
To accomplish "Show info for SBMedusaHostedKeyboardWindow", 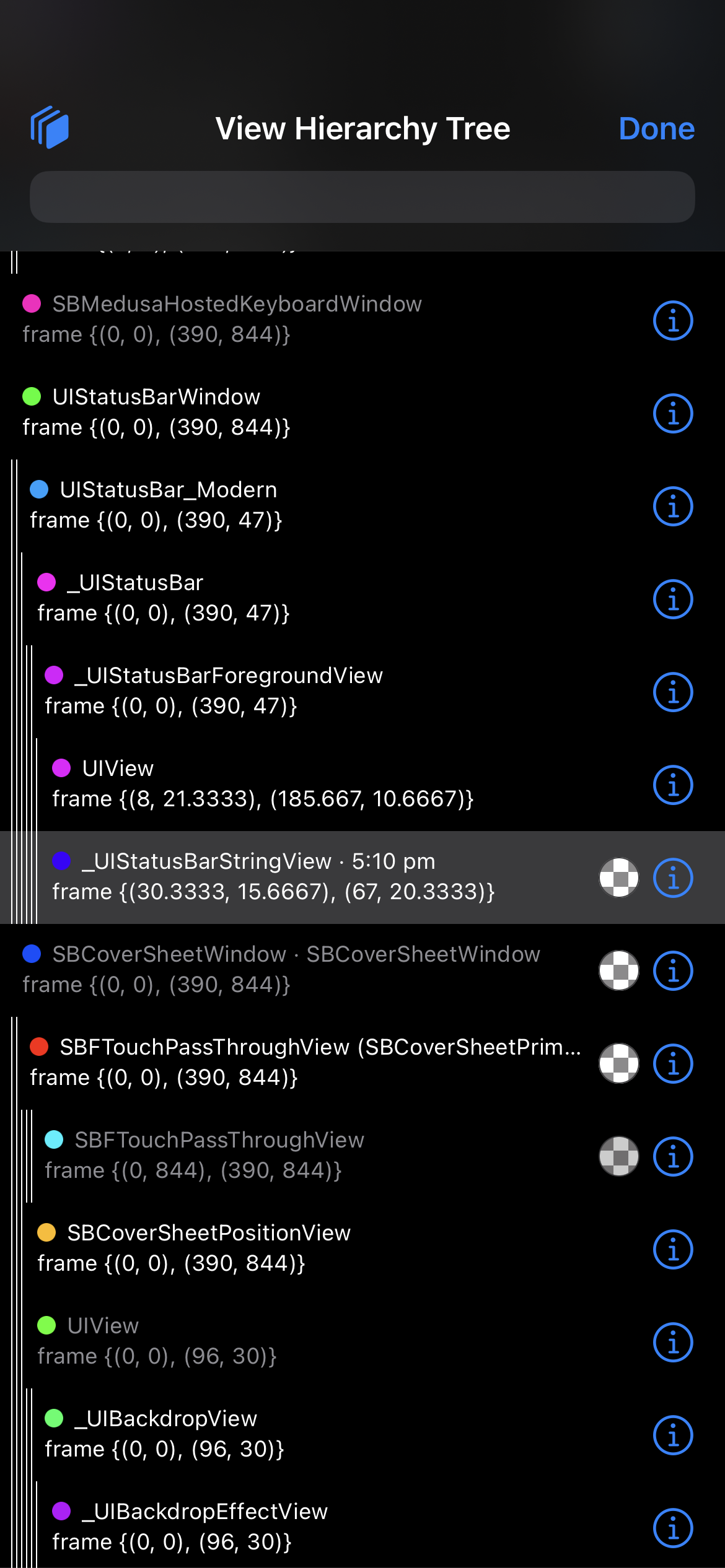I will [672, 320].
